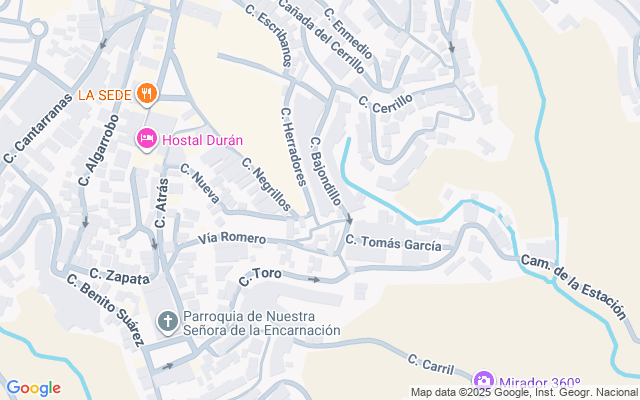
Task: Select the Hostal Durán hotel pin
Action: click(x=146, y=139)
